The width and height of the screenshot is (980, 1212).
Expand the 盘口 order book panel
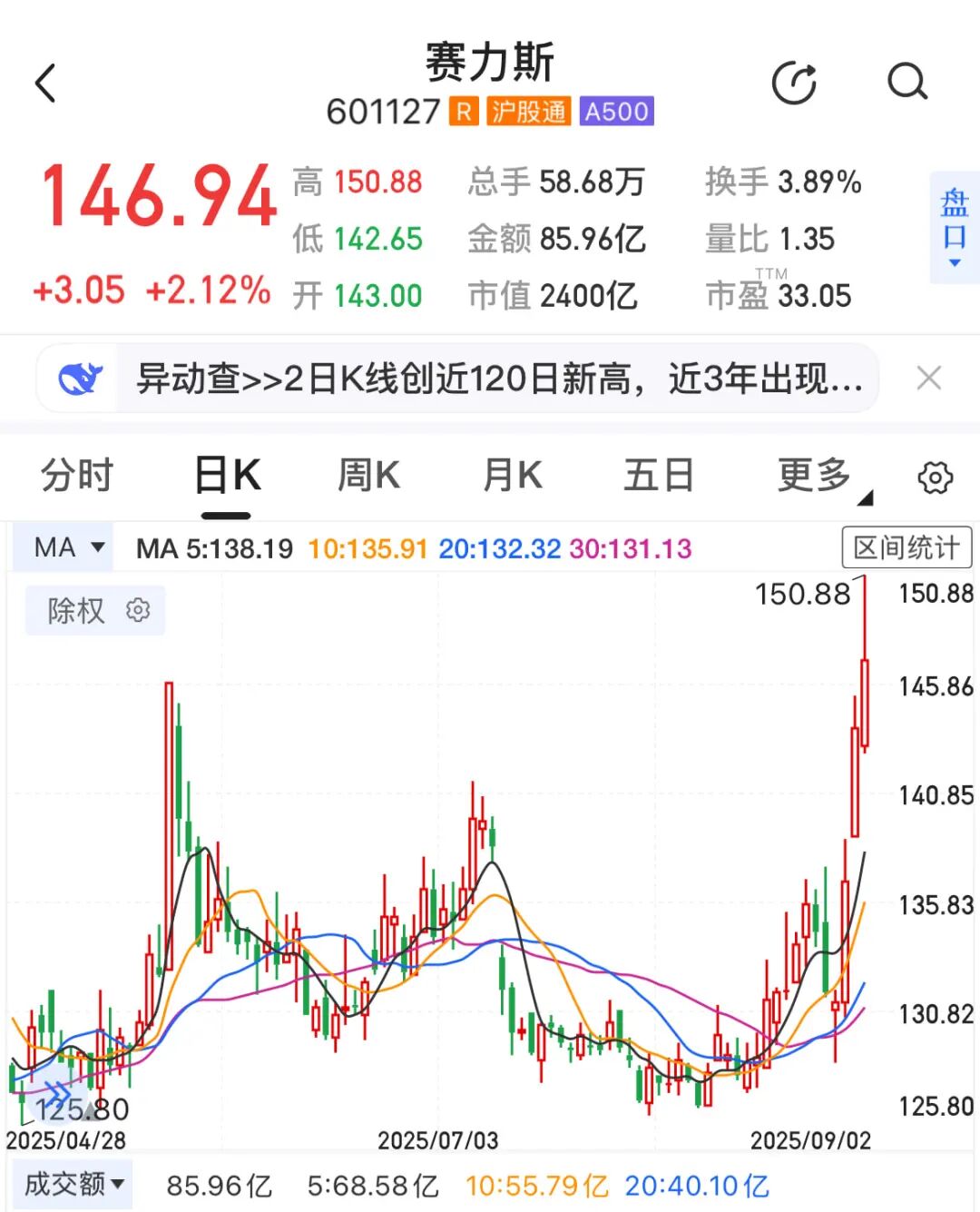point(954,227)
